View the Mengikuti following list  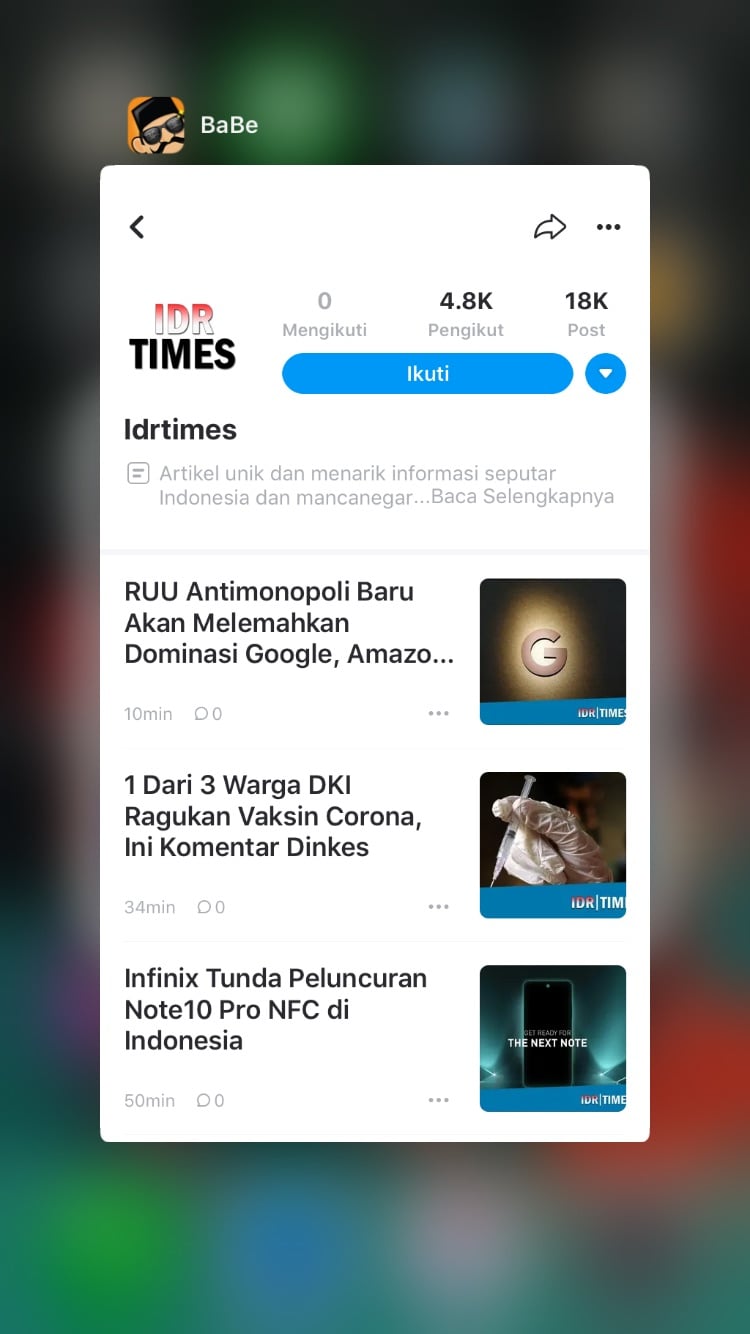(324, 314)
